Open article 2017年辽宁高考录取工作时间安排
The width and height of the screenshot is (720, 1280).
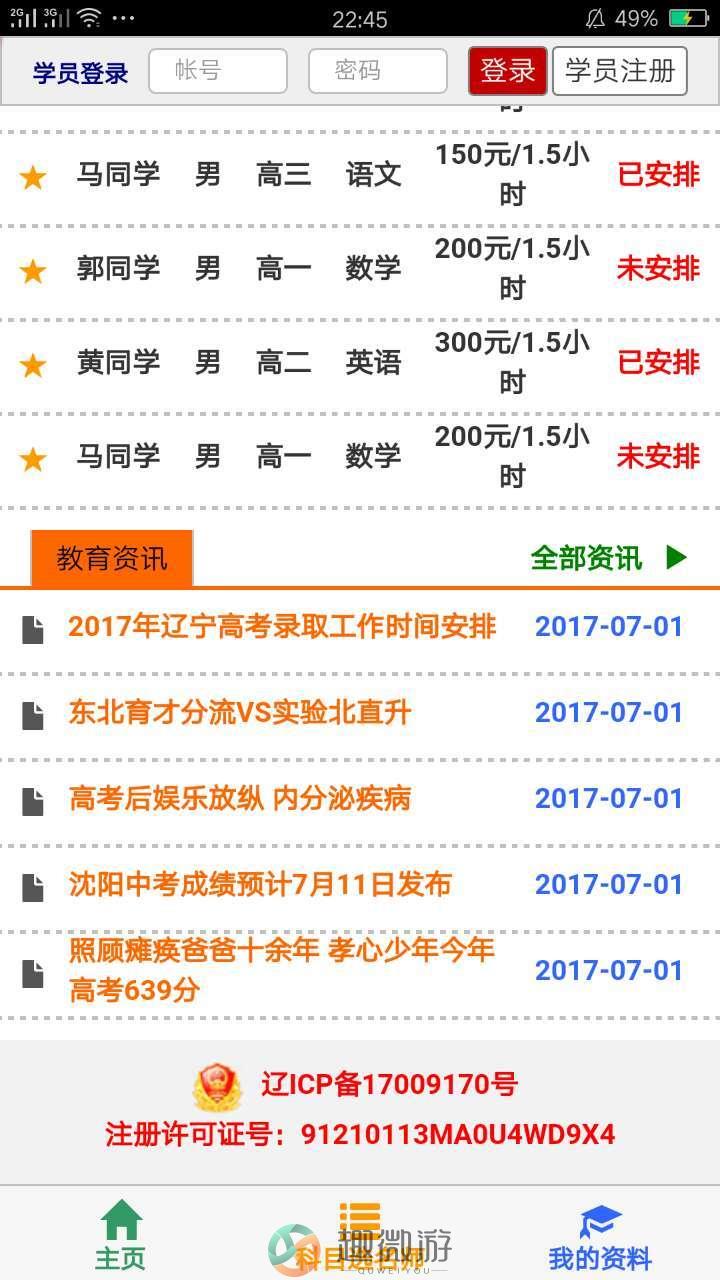click(282, 627)
